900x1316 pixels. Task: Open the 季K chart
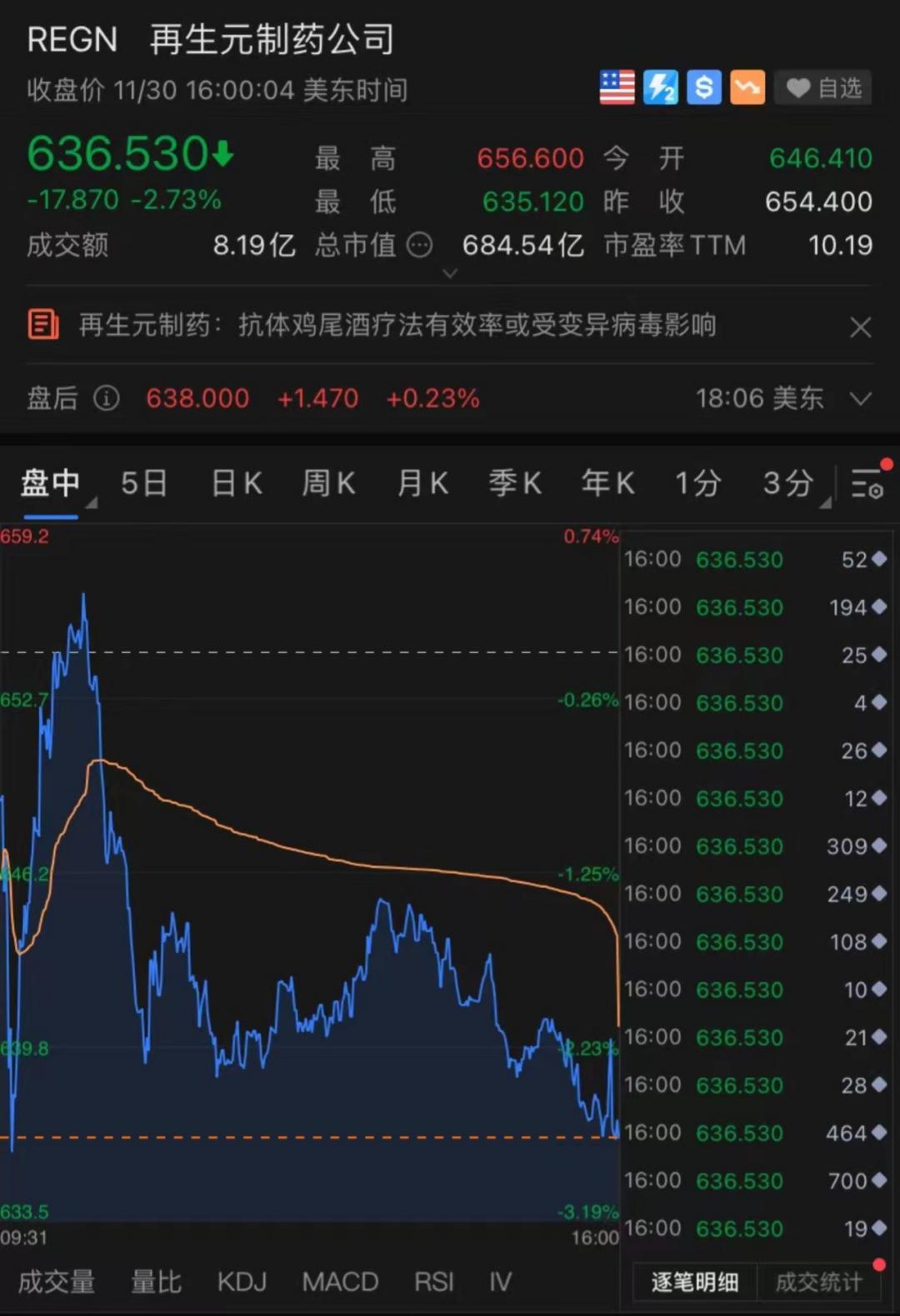[515, 483]
